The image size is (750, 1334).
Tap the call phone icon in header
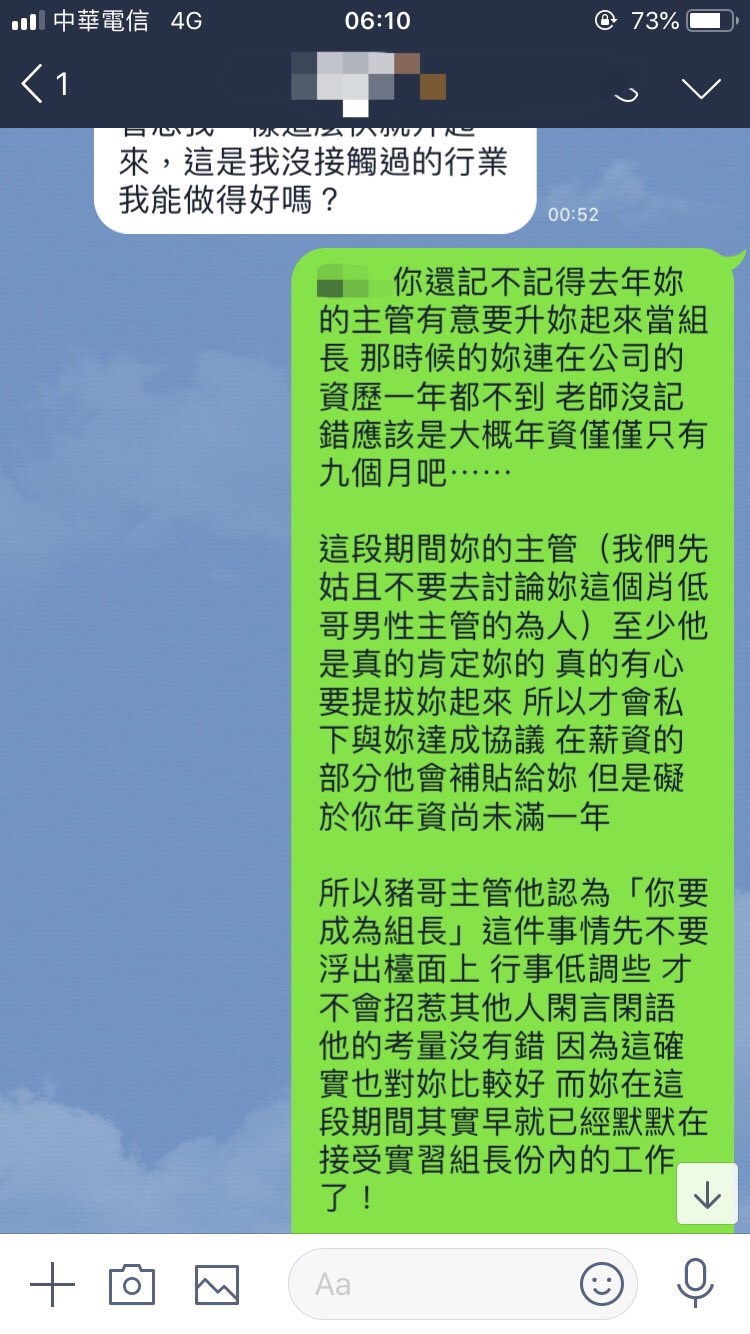coord(626,89)
